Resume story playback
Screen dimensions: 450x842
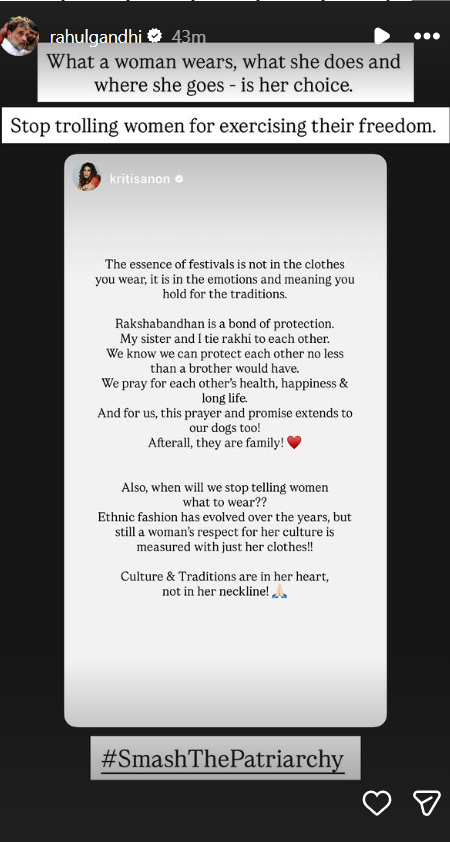[382, 36]
